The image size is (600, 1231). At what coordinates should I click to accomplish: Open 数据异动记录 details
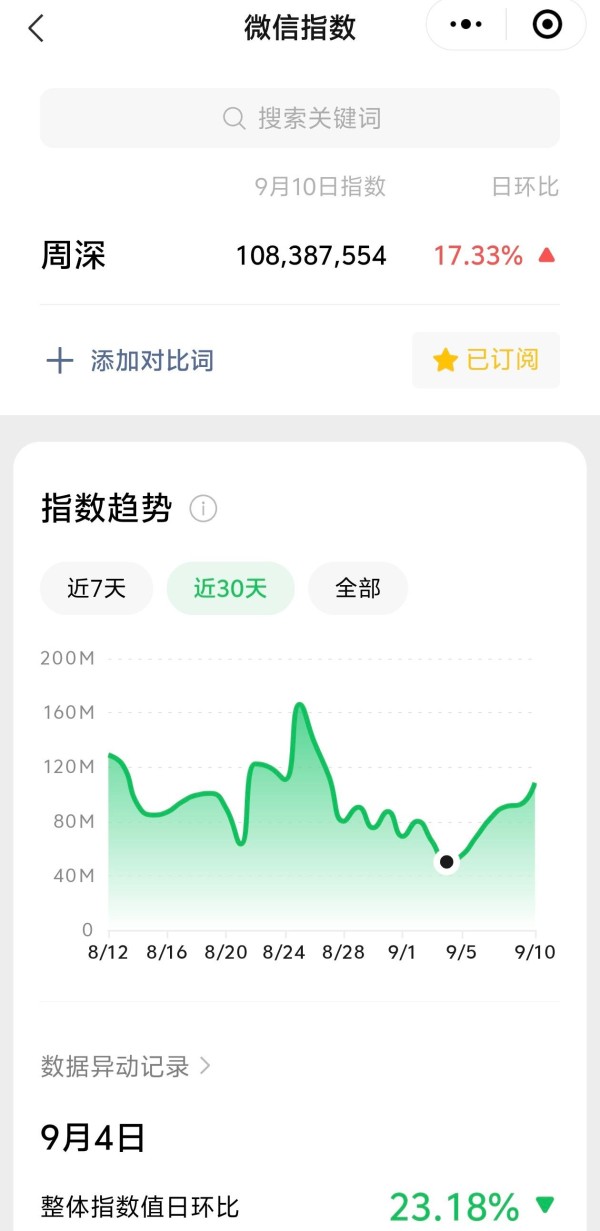(x=126, y=1066)
